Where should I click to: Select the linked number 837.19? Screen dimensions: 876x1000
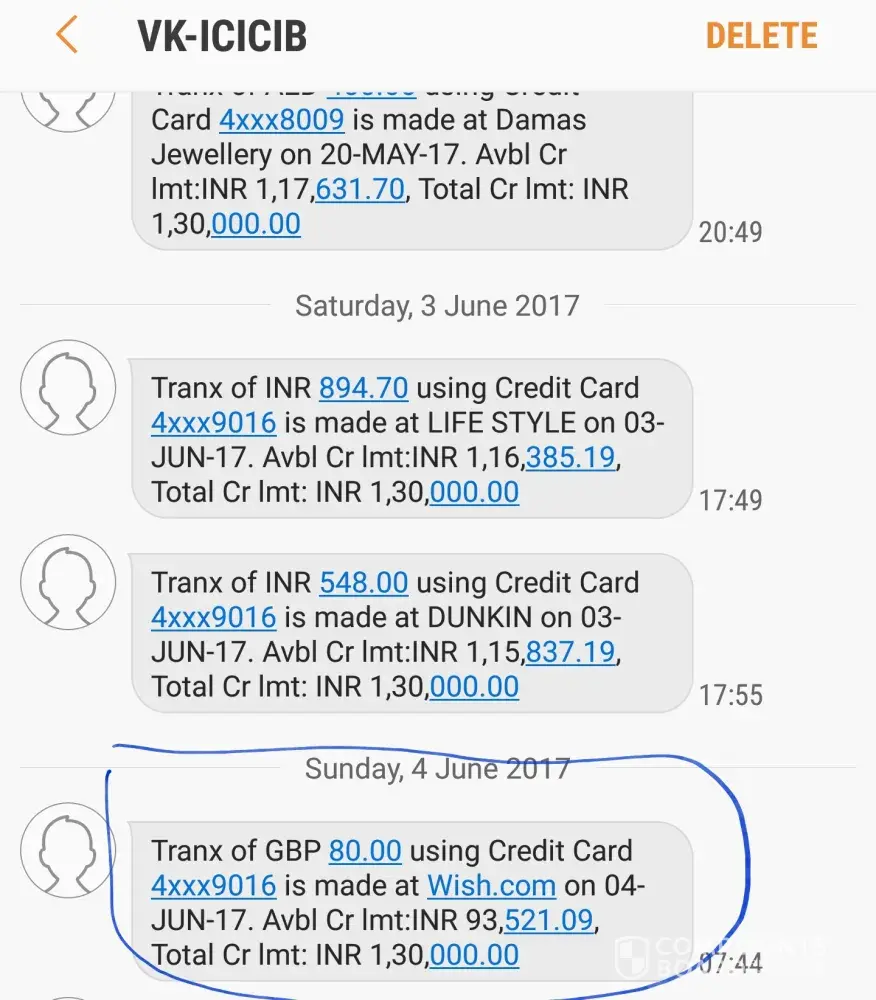(571, 652)
